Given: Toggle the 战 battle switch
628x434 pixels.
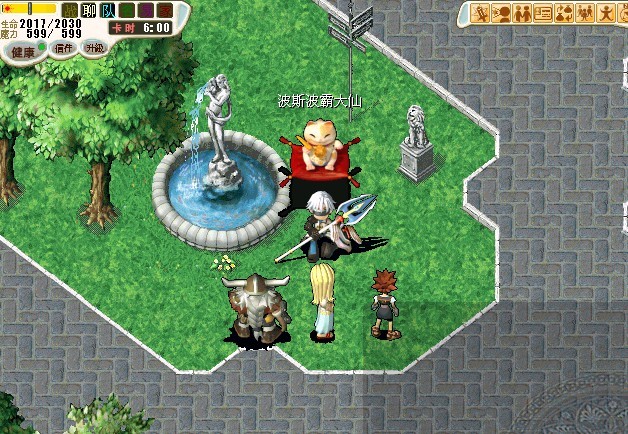Looking at the screenshot, I should click(x=68, y=11).
